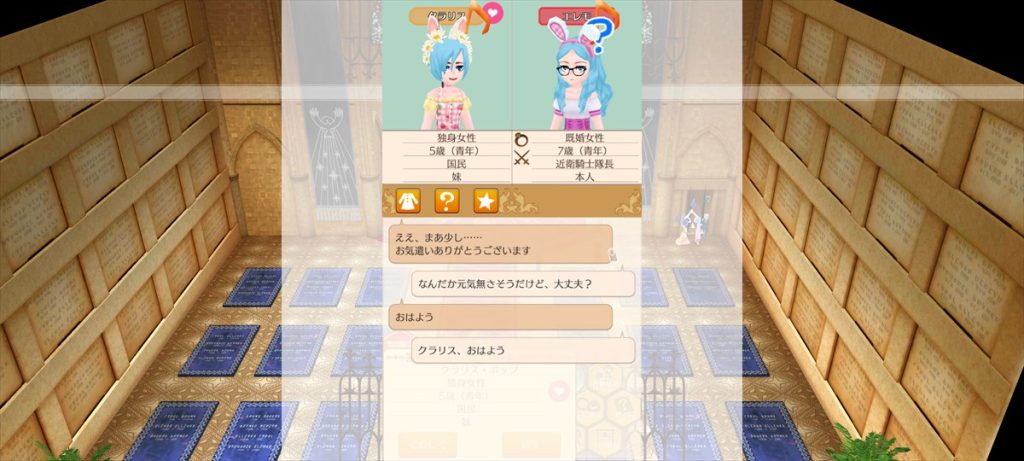1024x461 pixels.
Task: Tap the orange star icon
Action: pyautogui.click(x=485, y=200)
